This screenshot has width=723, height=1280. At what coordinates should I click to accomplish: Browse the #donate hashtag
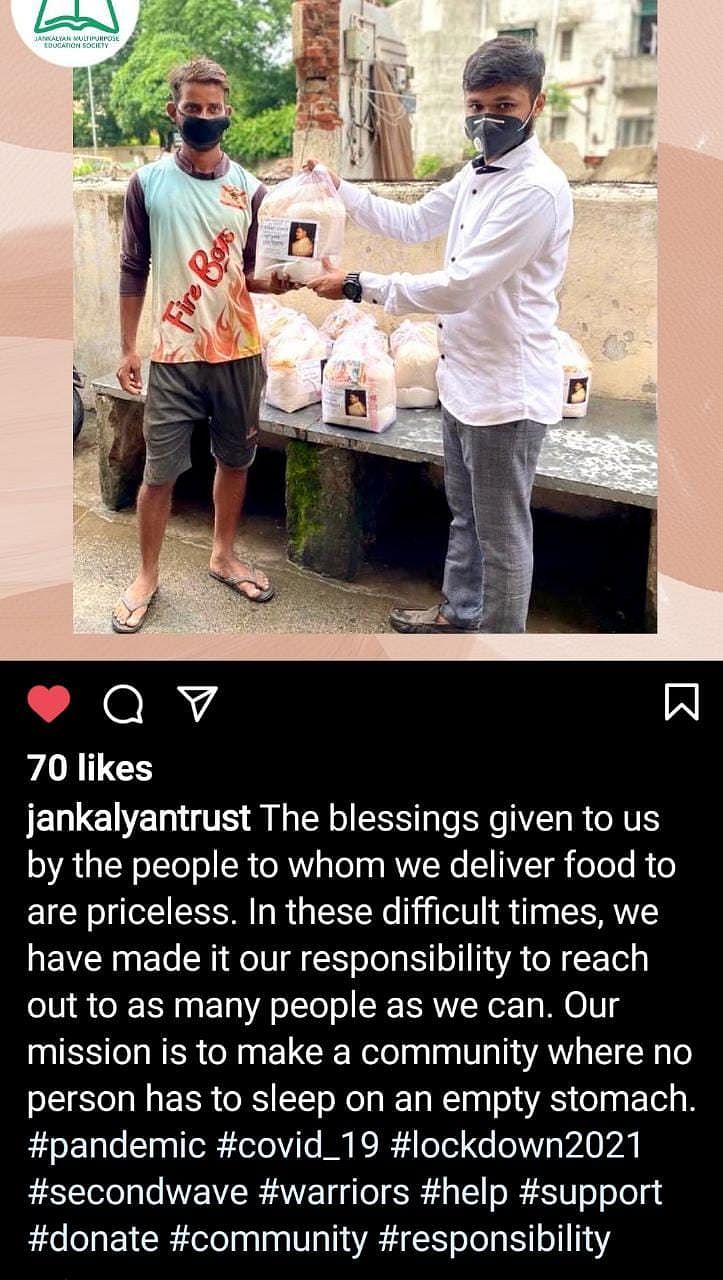(x=93, y=1240)
